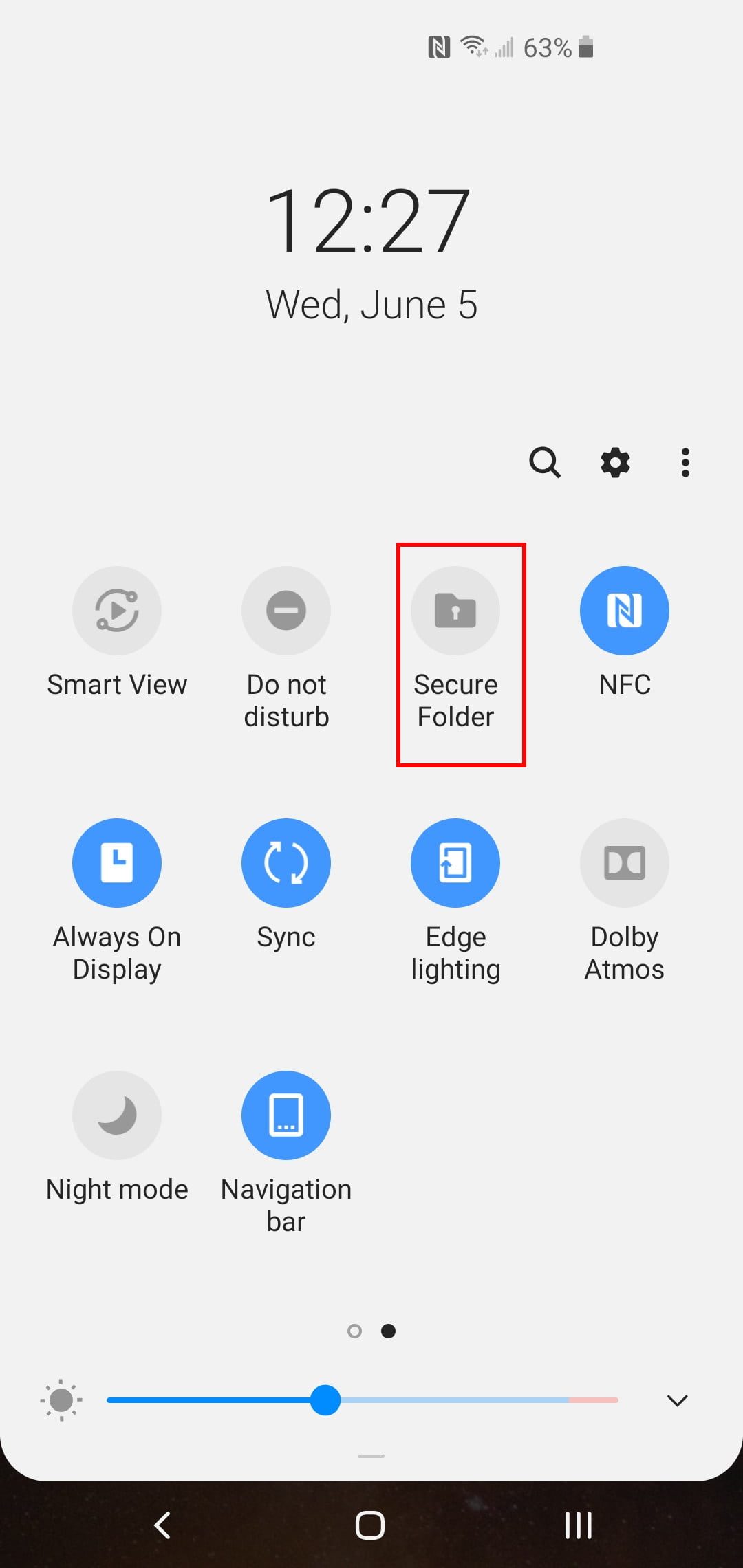The height and width of the screenshot is (1568, 743).
Task: Disable Always On Display
Action: click(x=117, y=862)
